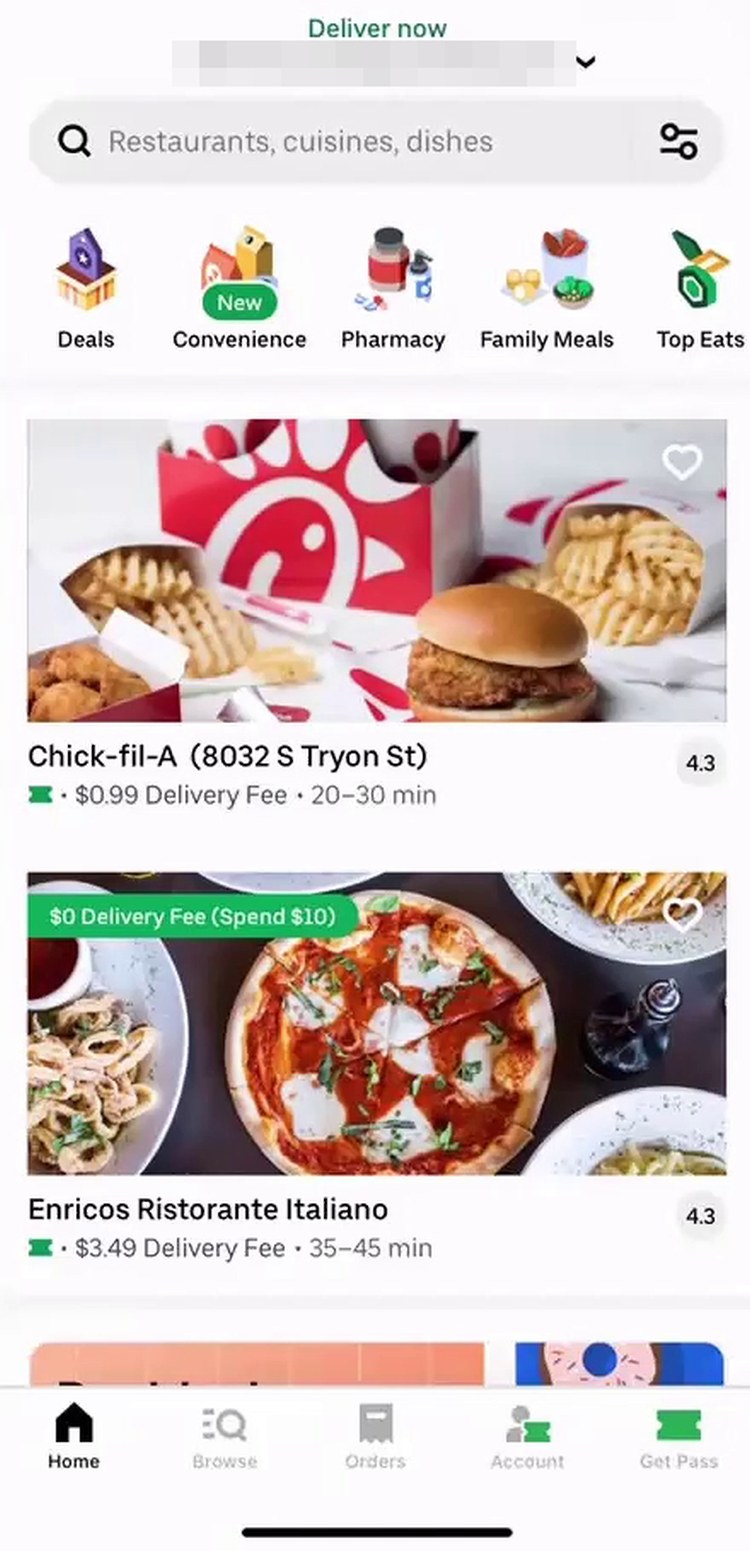
Task: Open the Orders tab
Action: click(x=376, y=1435)
